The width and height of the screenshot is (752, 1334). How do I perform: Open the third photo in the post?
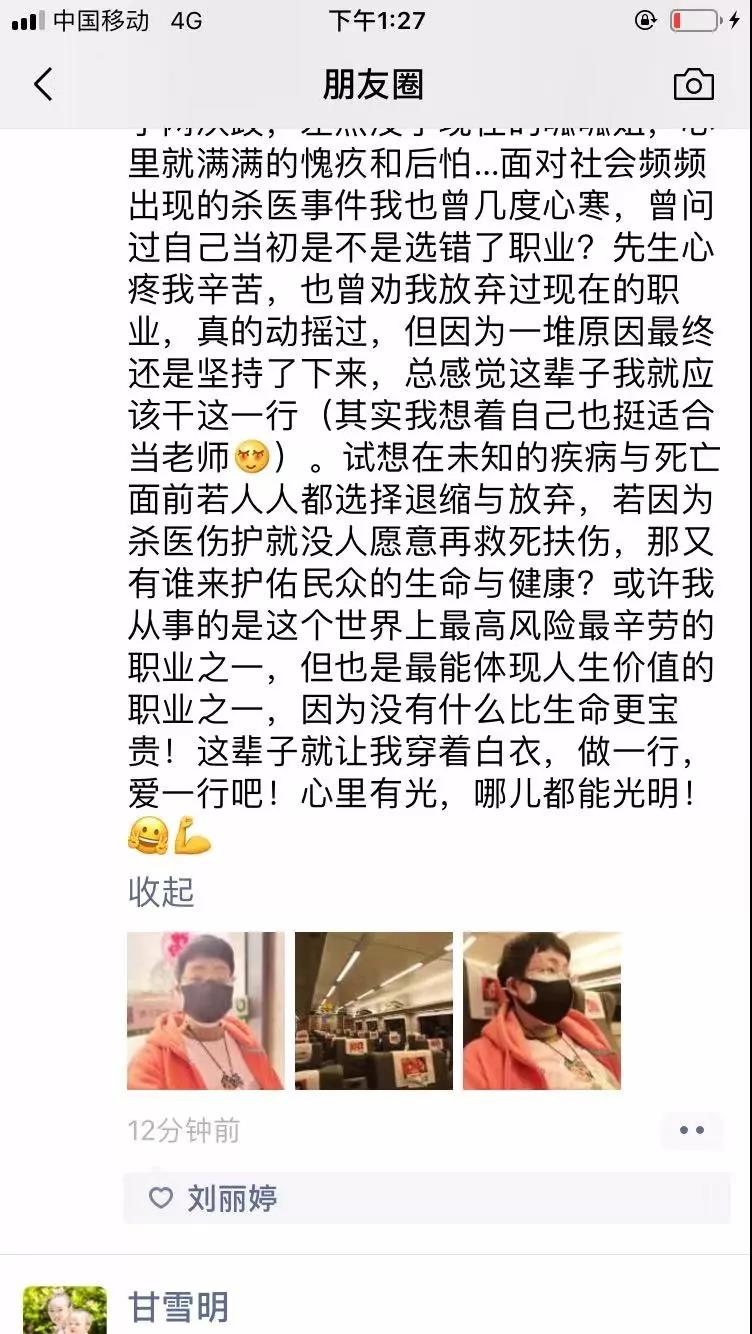point(542,1010)
